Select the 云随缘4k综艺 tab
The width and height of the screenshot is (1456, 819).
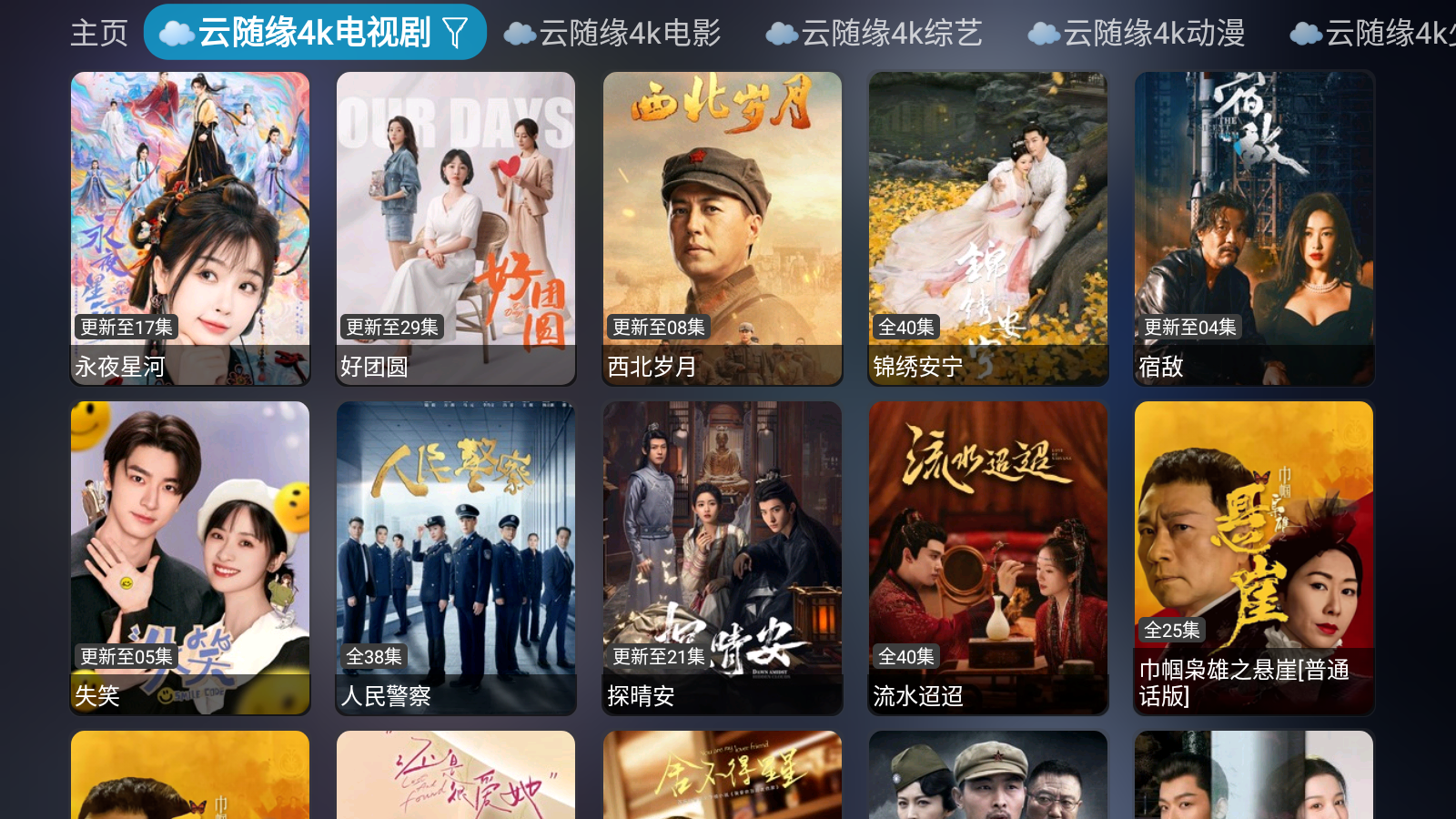point(875,34)
